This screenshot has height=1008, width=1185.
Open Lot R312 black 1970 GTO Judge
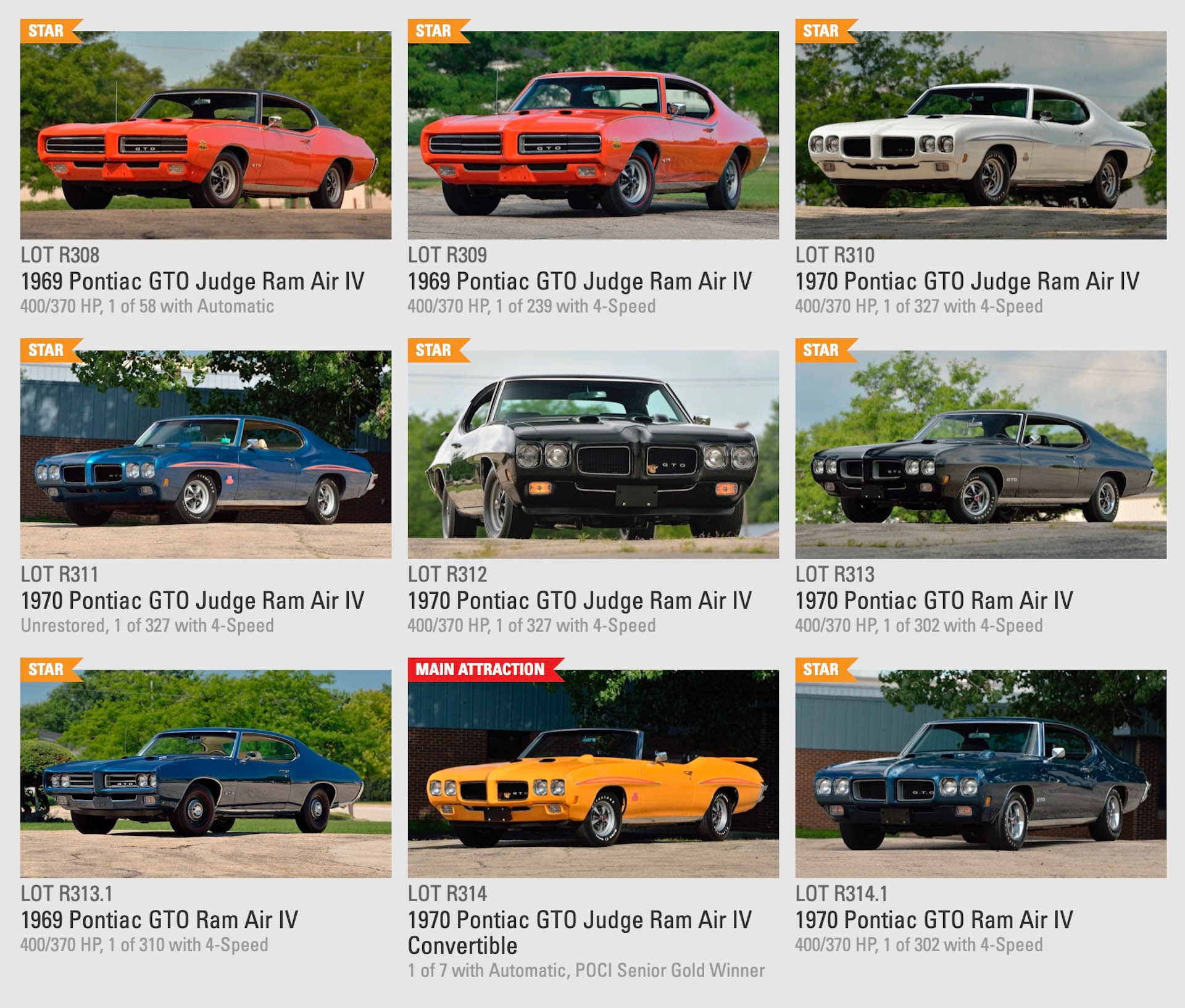tap(592, 455)
